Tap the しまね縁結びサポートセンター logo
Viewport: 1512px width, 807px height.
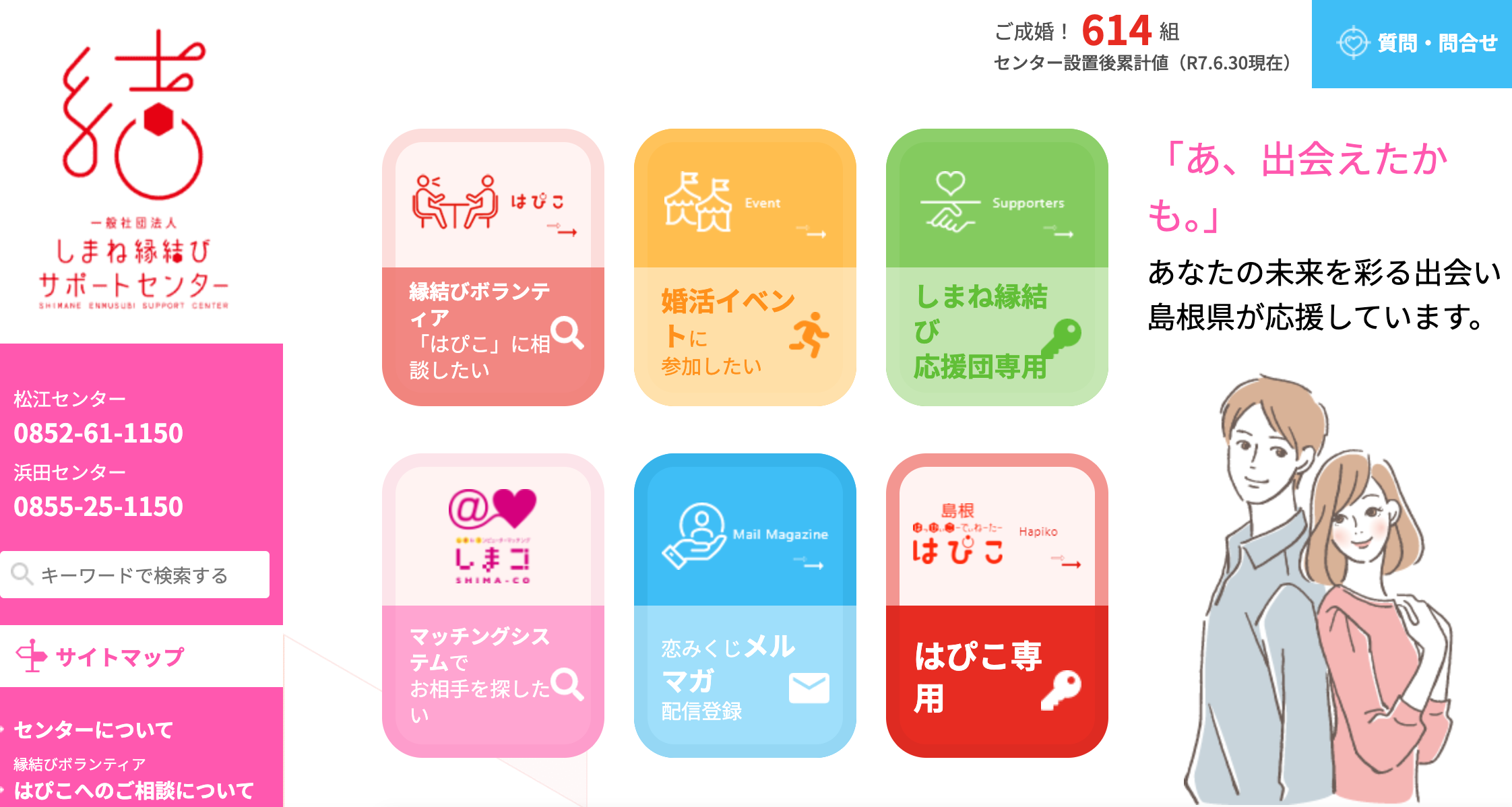click(x=133, y=170)
